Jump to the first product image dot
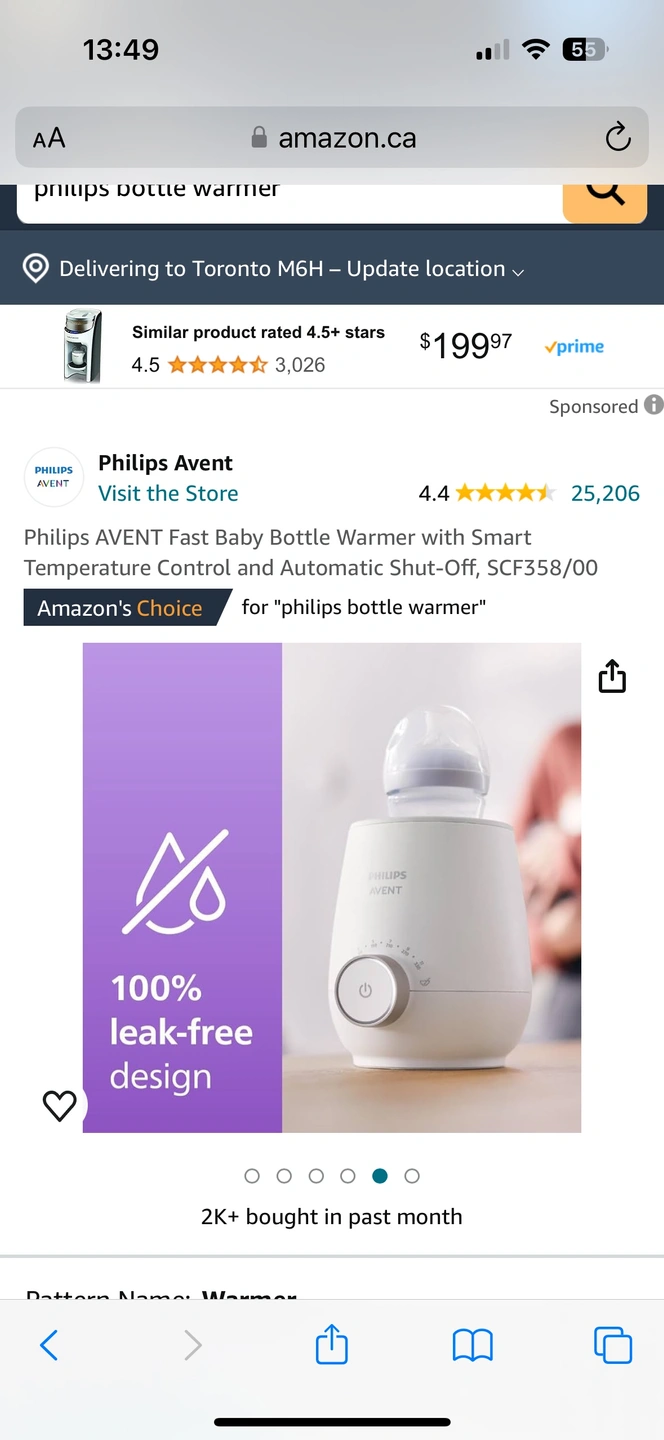The height and width of the screenshot is (1440, 664). (x=252, y=1176)
